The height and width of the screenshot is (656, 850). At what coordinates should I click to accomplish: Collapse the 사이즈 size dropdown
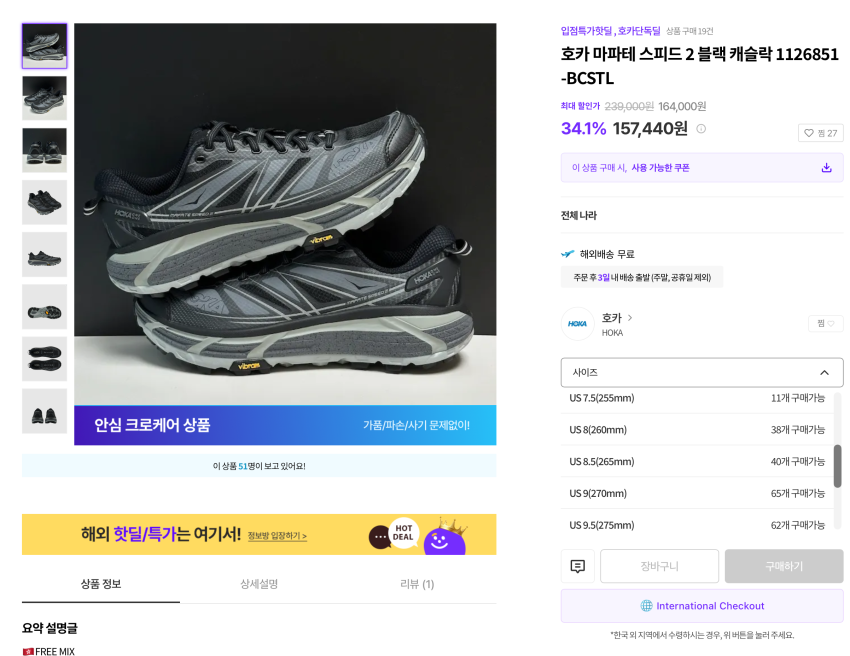pyautogui.click(x=824, y=373)
